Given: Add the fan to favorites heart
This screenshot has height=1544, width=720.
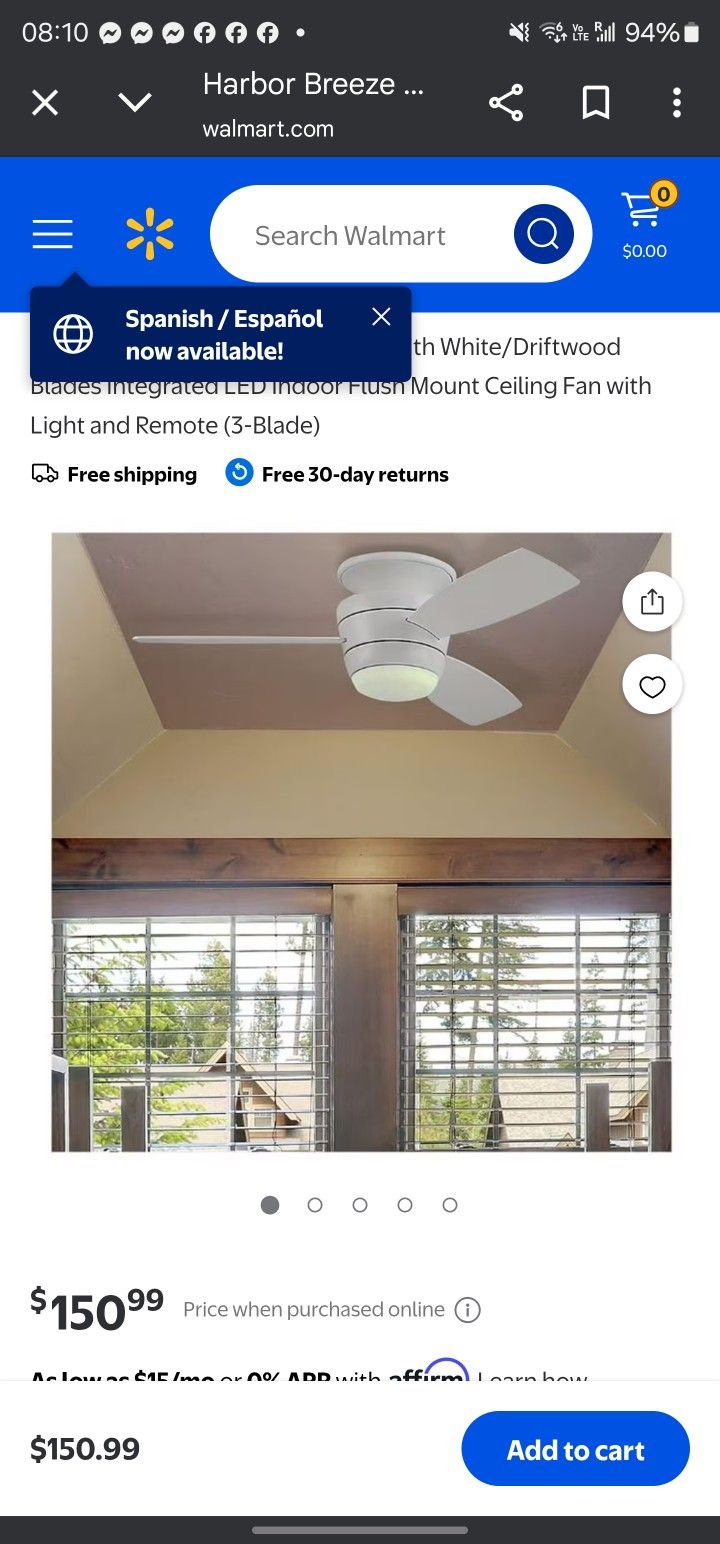Looking at the screenshot, I should pyautogui.click(x=652, y=686).
